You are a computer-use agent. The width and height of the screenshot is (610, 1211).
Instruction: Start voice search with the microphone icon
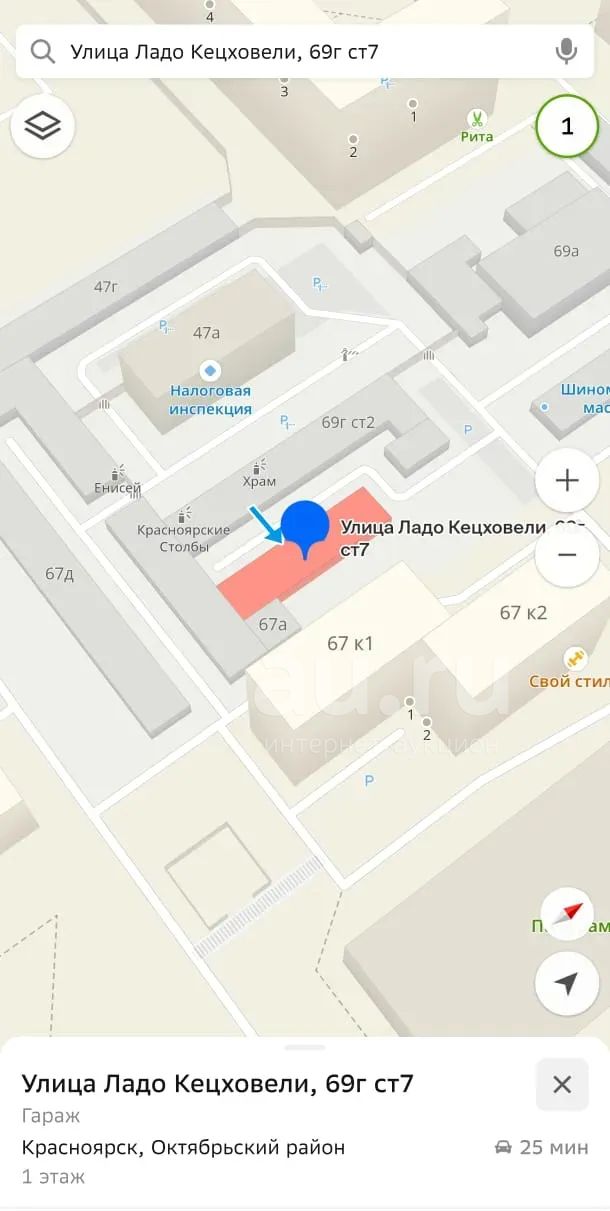click(567, 52)
